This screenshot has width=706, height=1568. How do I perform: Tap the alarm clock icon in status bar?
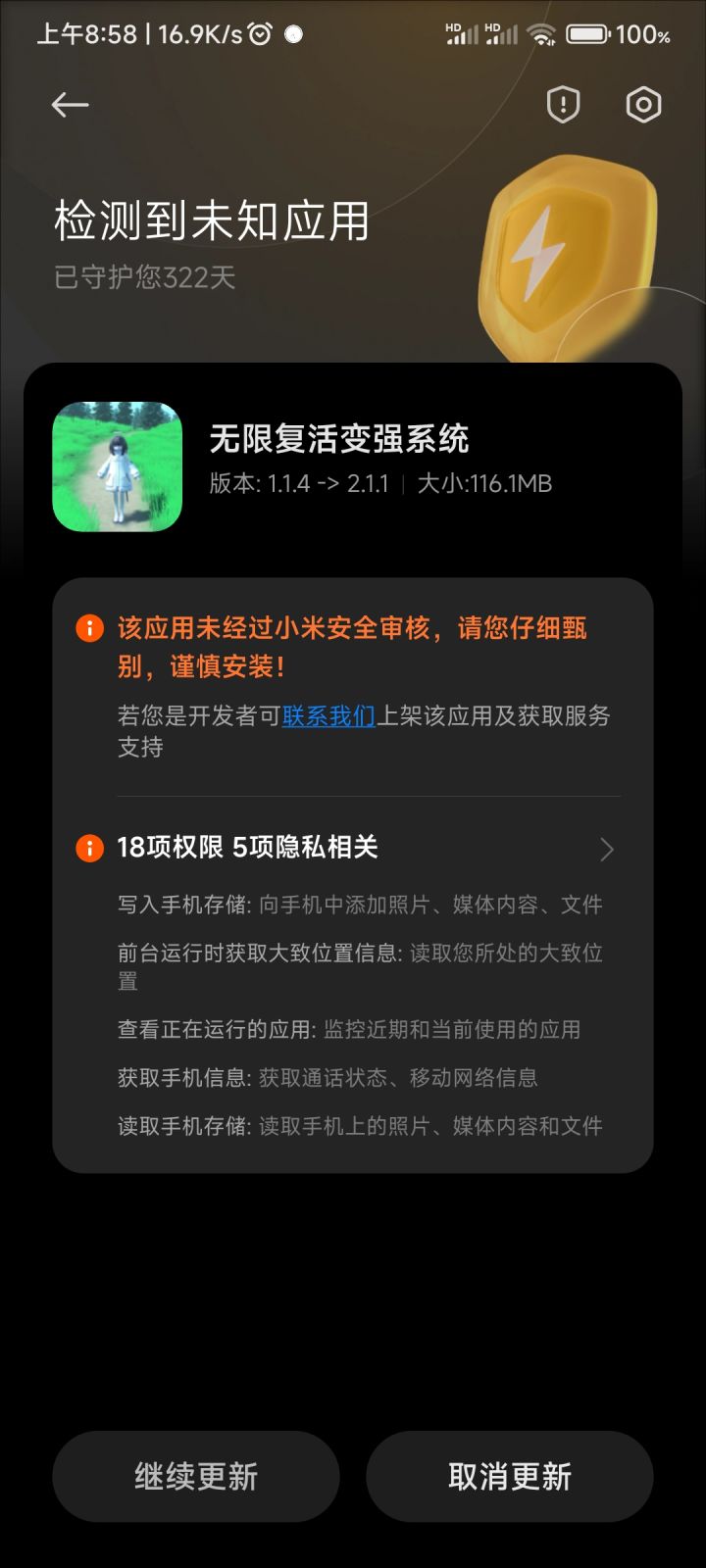click(x=260, y=32)
